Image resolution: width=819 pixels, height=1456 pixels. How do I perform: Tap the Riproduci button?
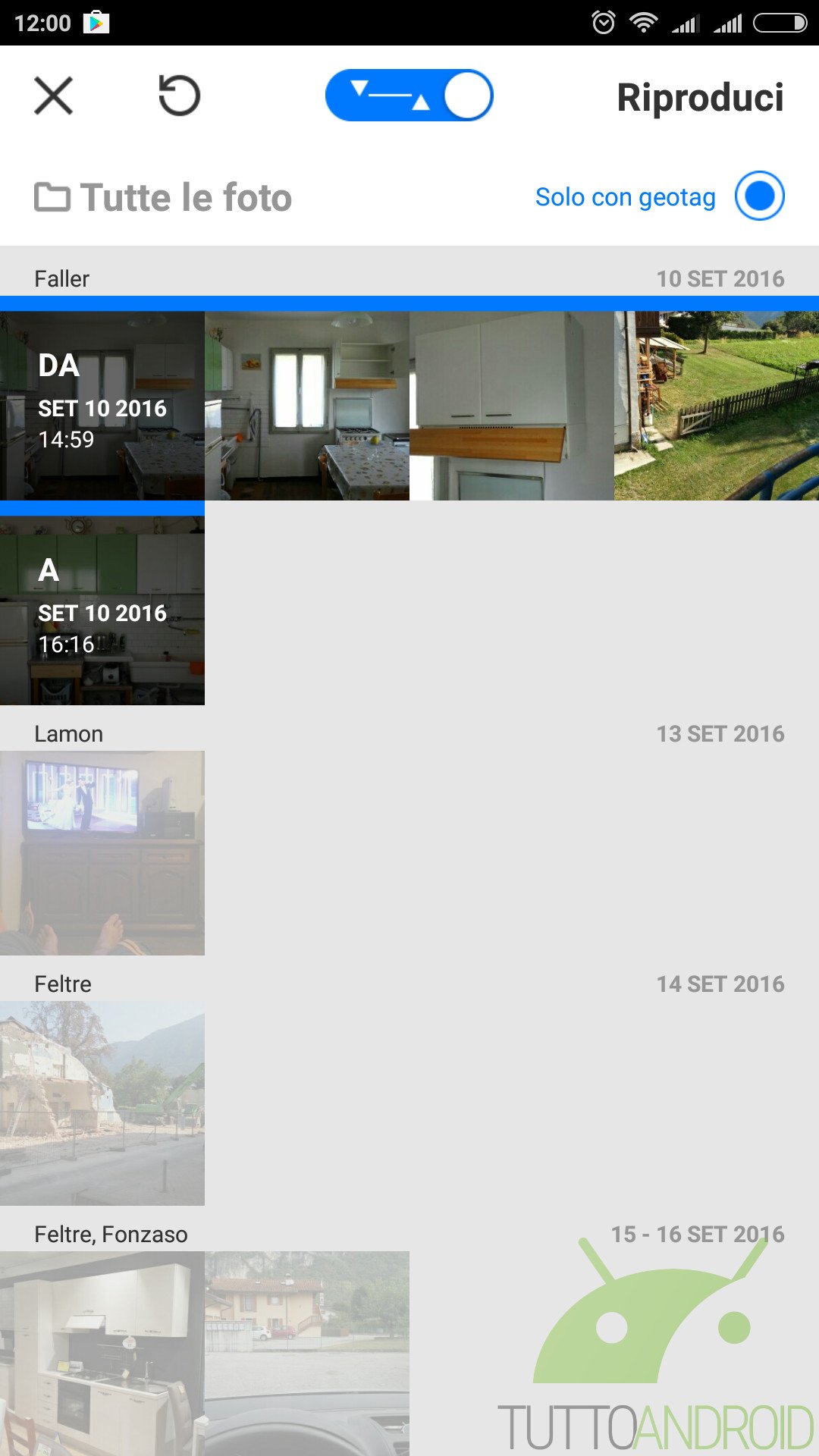point(699,98)
